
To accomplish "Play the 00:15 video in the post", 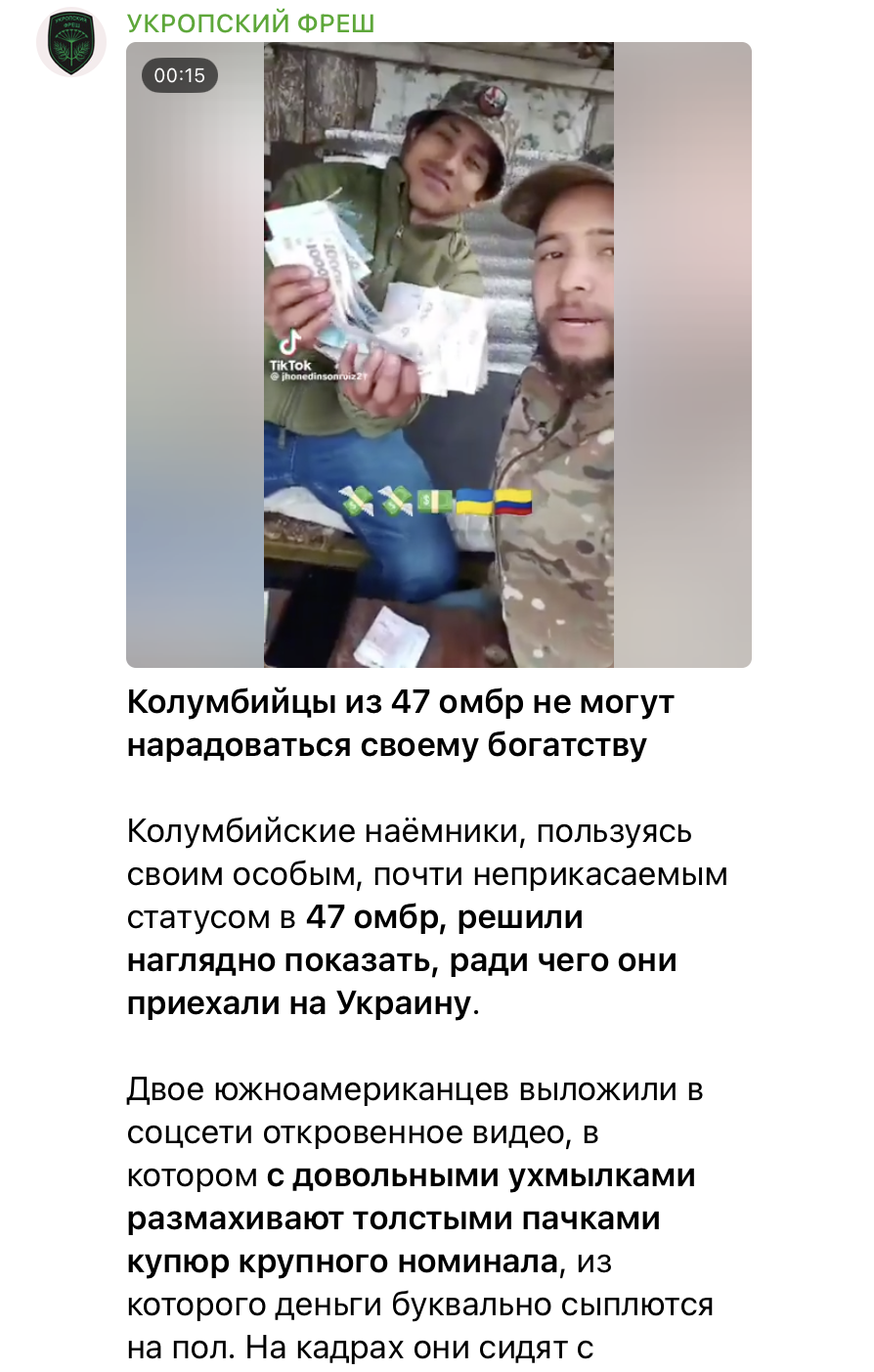I will [438, 354].
